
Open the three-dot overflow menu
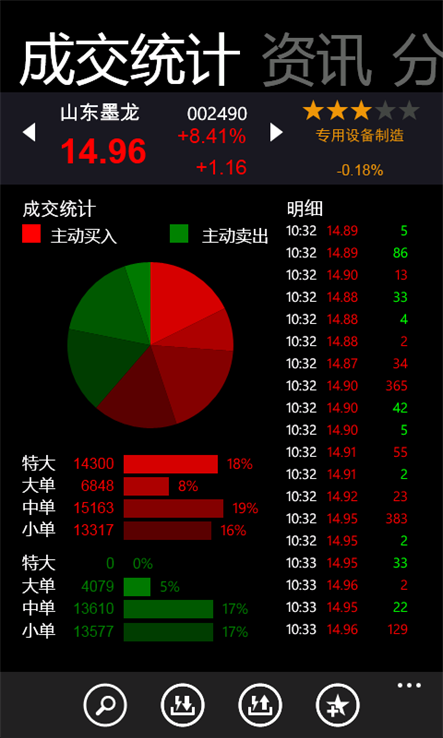(409, 685)
